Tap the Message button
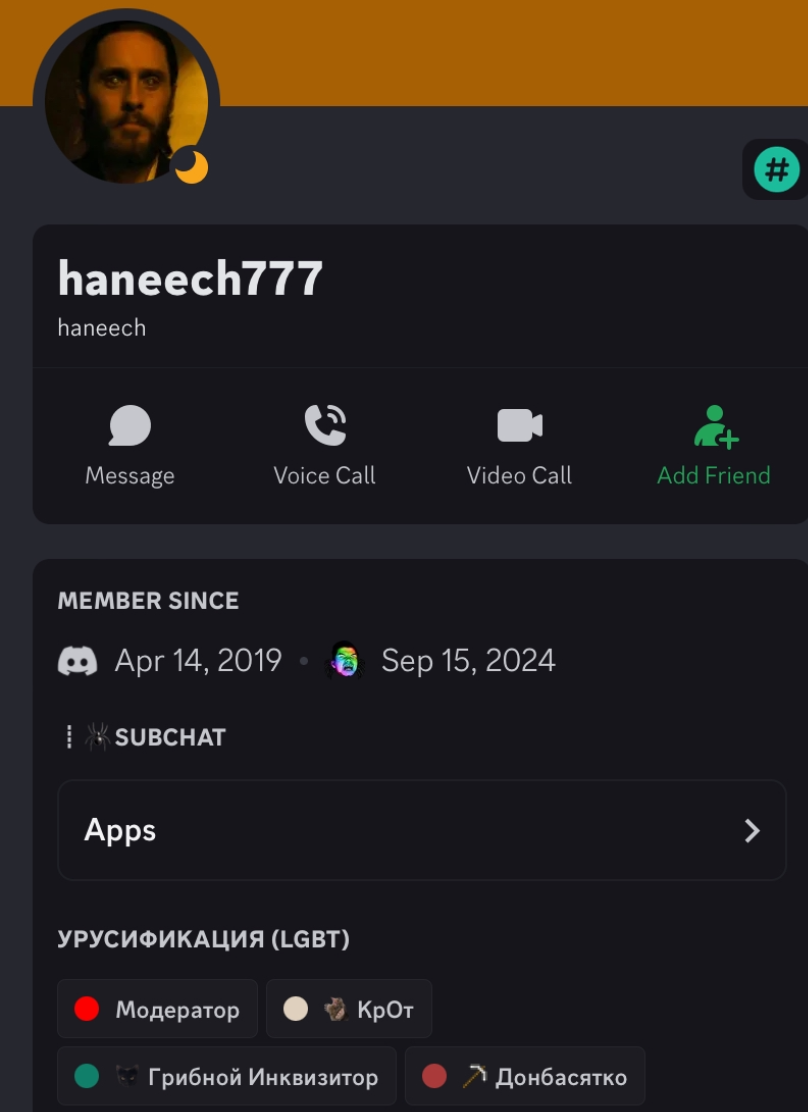808x1112 pixels. pyautogui.click(x=129, y=445)
